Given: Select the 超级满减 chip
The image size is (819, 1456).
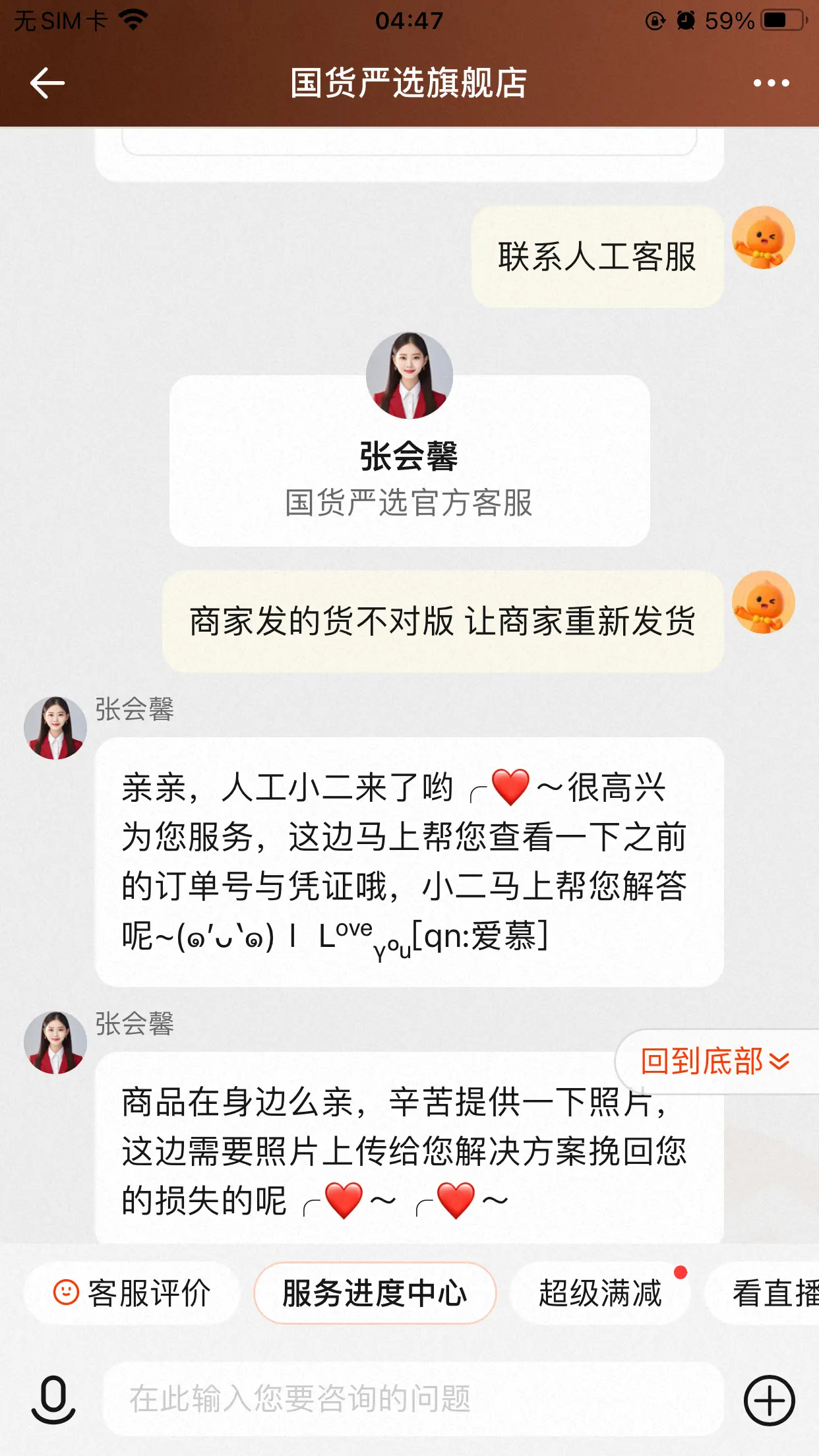Looking at the screenshot, I should point(600,1293).
